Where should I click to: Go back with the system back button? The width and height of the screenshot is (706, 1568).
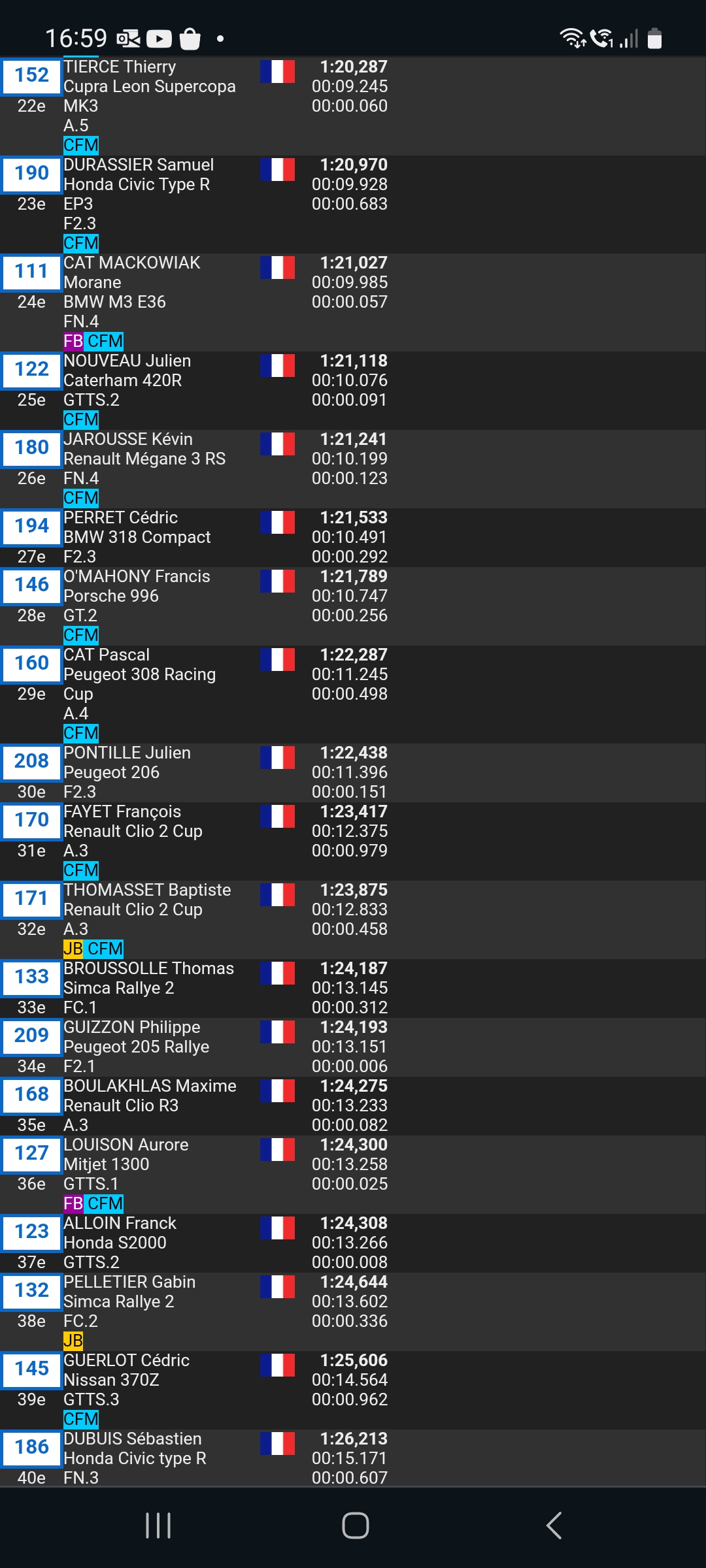[553, 1526]
